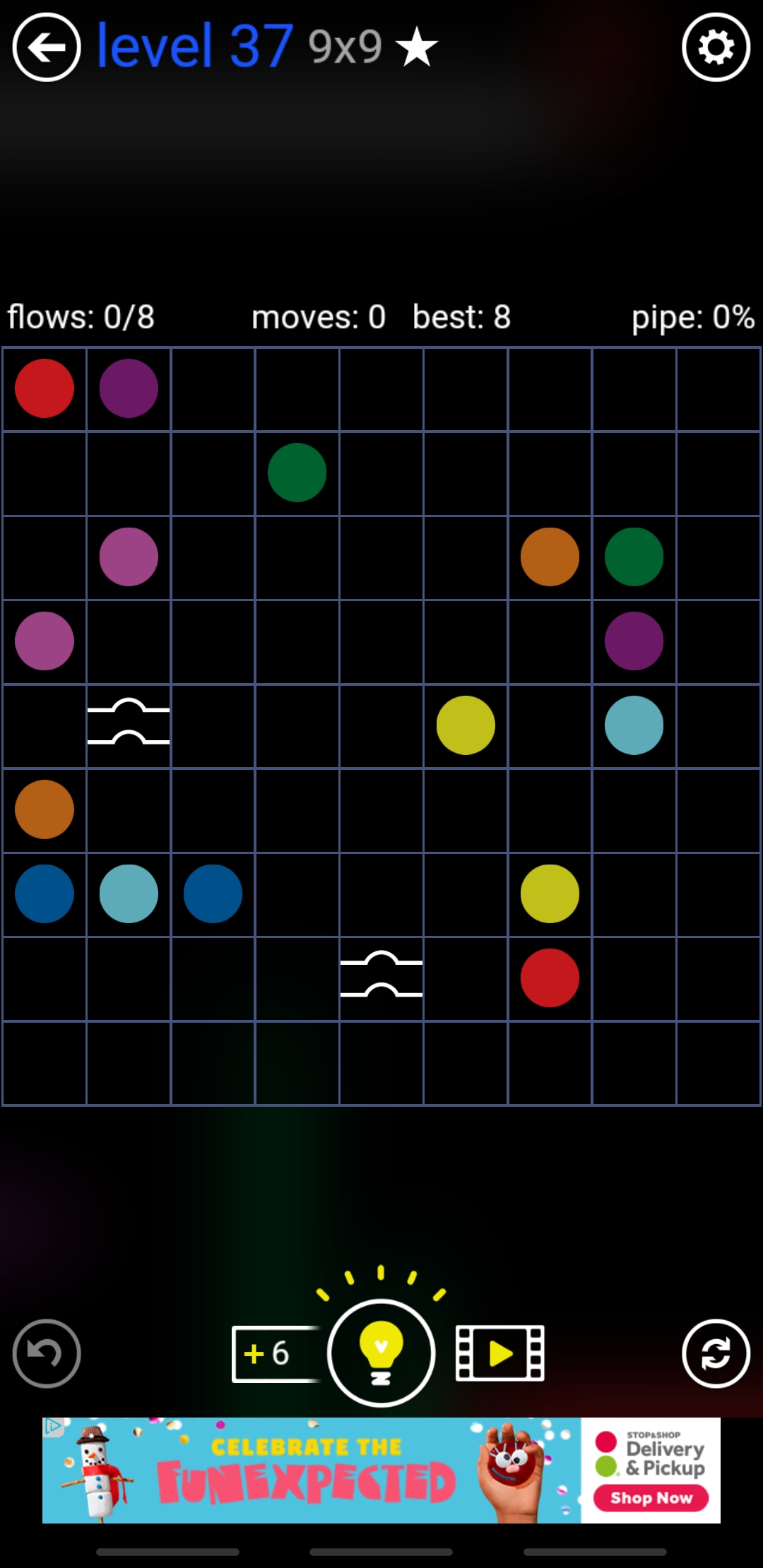Restart the level with the refresh icon
This screenshot has height=1568, width=763.
tap(716, 1353)
